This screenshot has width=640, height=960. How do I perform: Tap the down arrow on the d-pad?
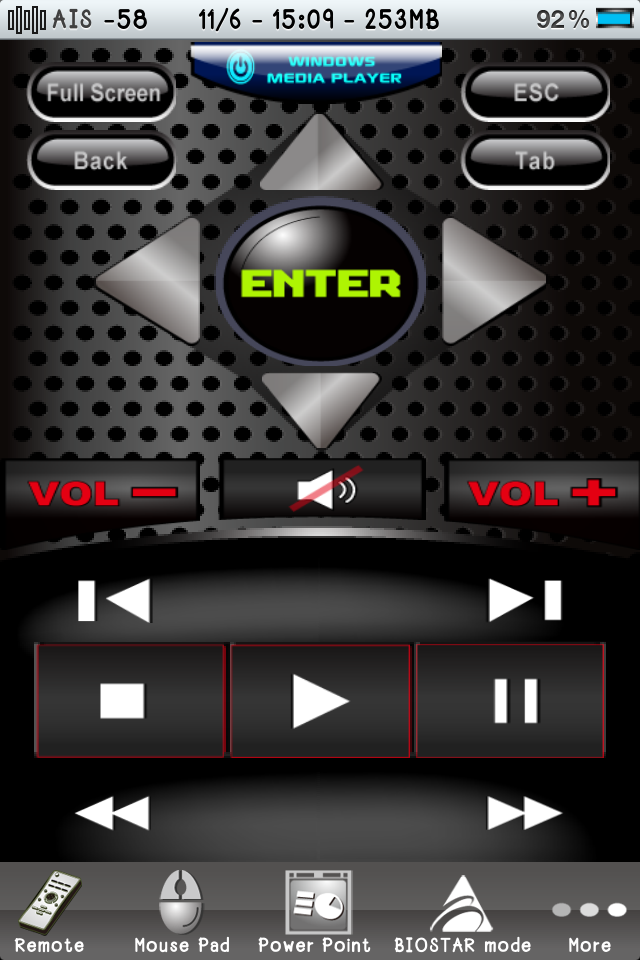[x=320, y=405]
